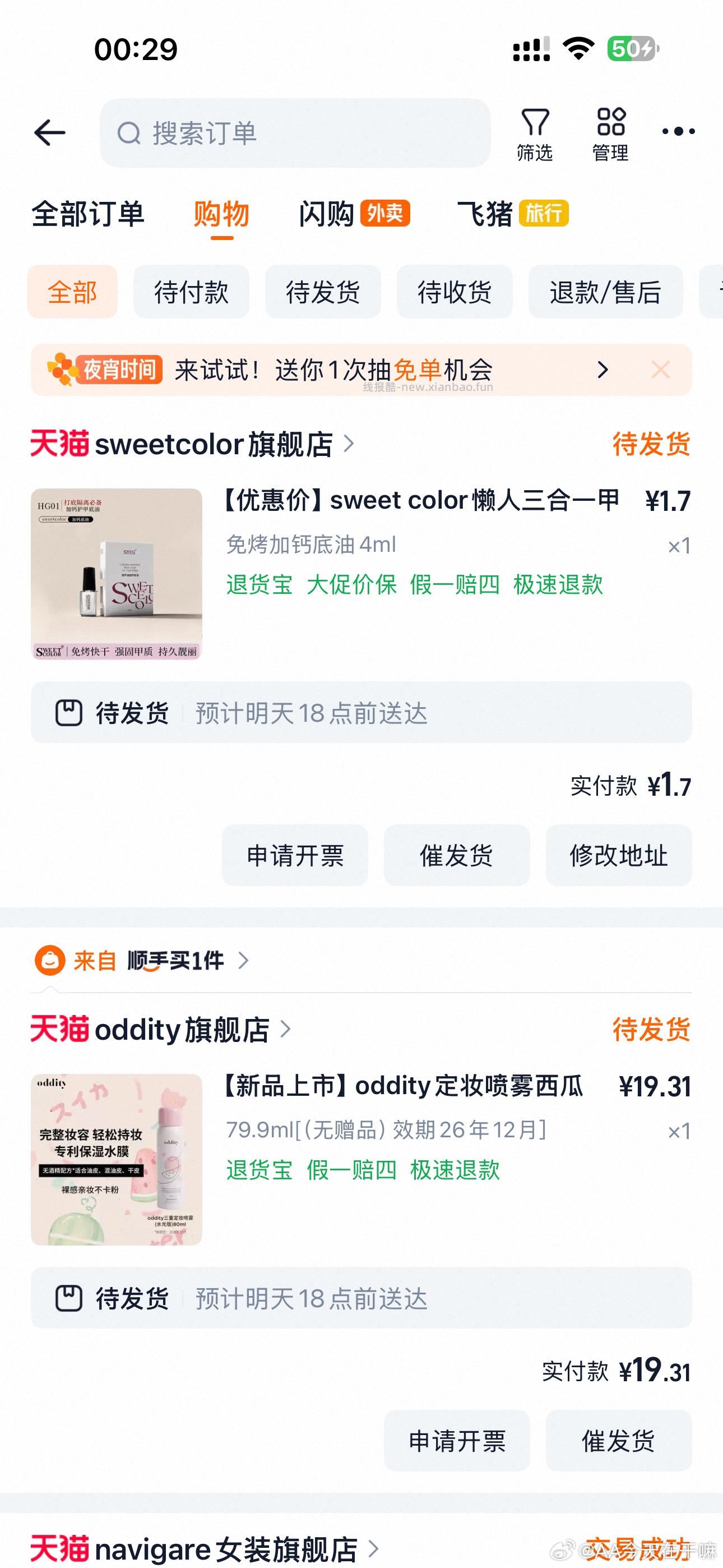
Task: Tap 催发货 for the sweetcolor order
Action: tap(456, 855)
